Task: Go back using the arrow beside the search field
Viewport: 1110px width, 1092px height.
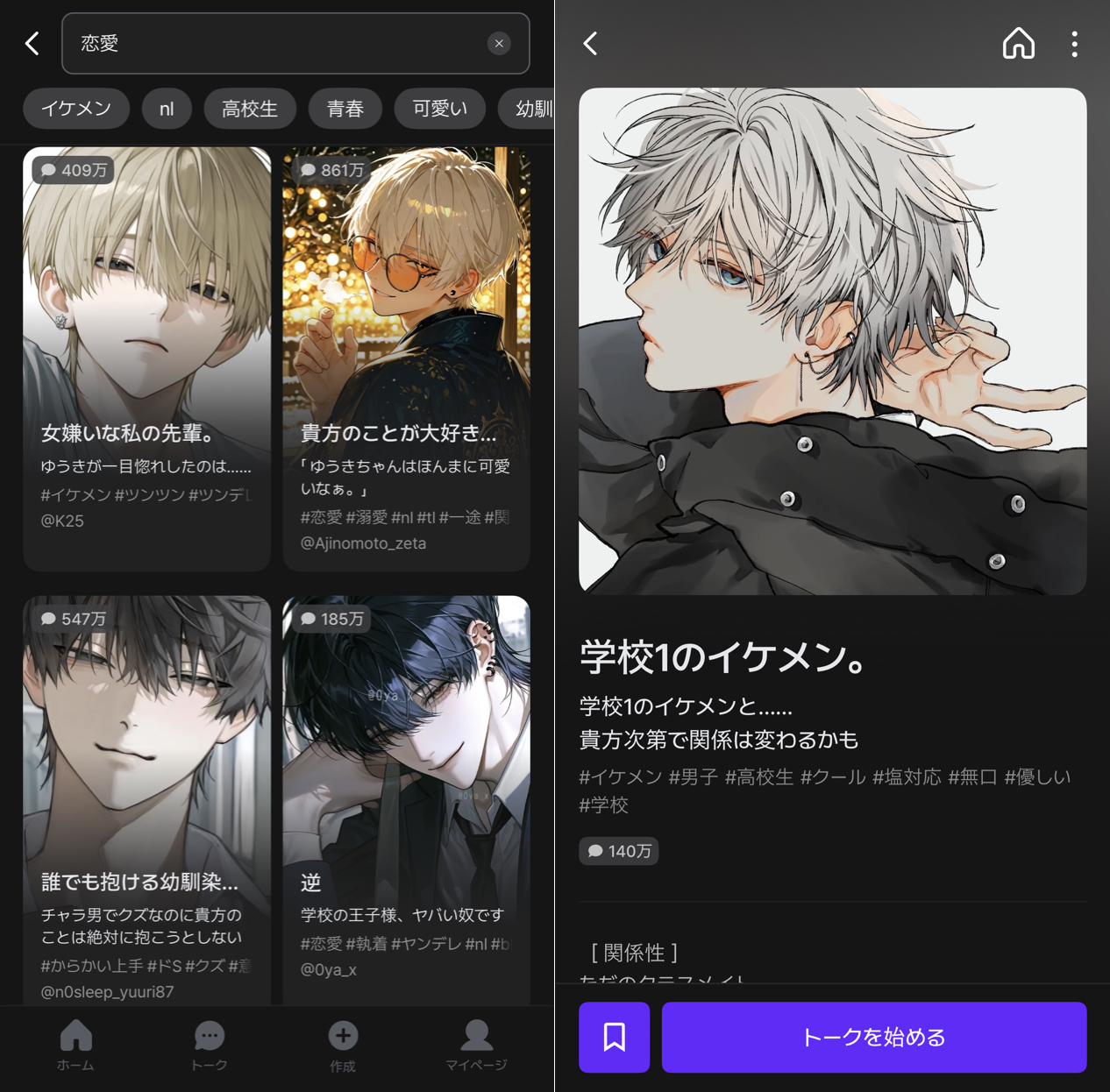Action: (32, 44)
